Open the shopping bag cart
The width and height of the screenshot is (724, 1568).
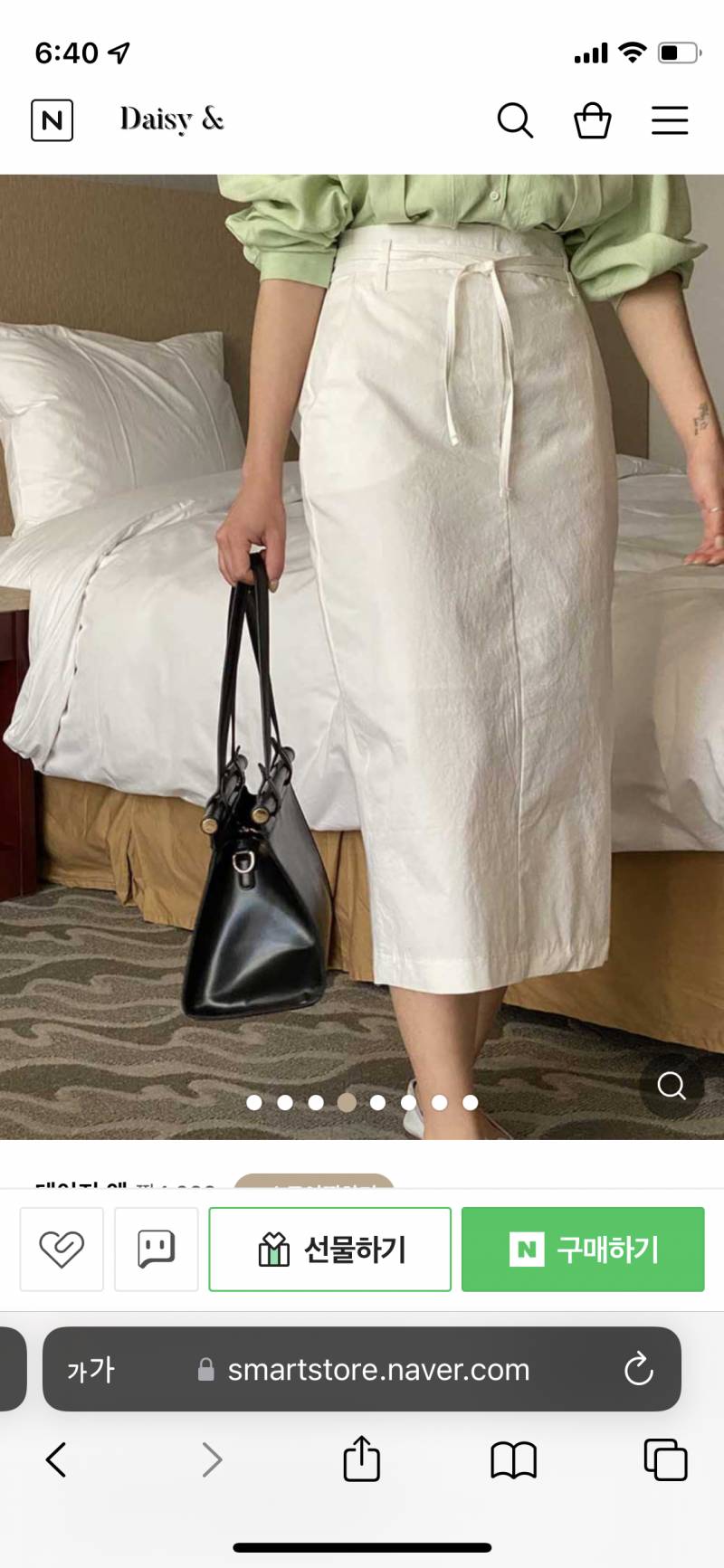pyautogui.click(x=593, y=120)
